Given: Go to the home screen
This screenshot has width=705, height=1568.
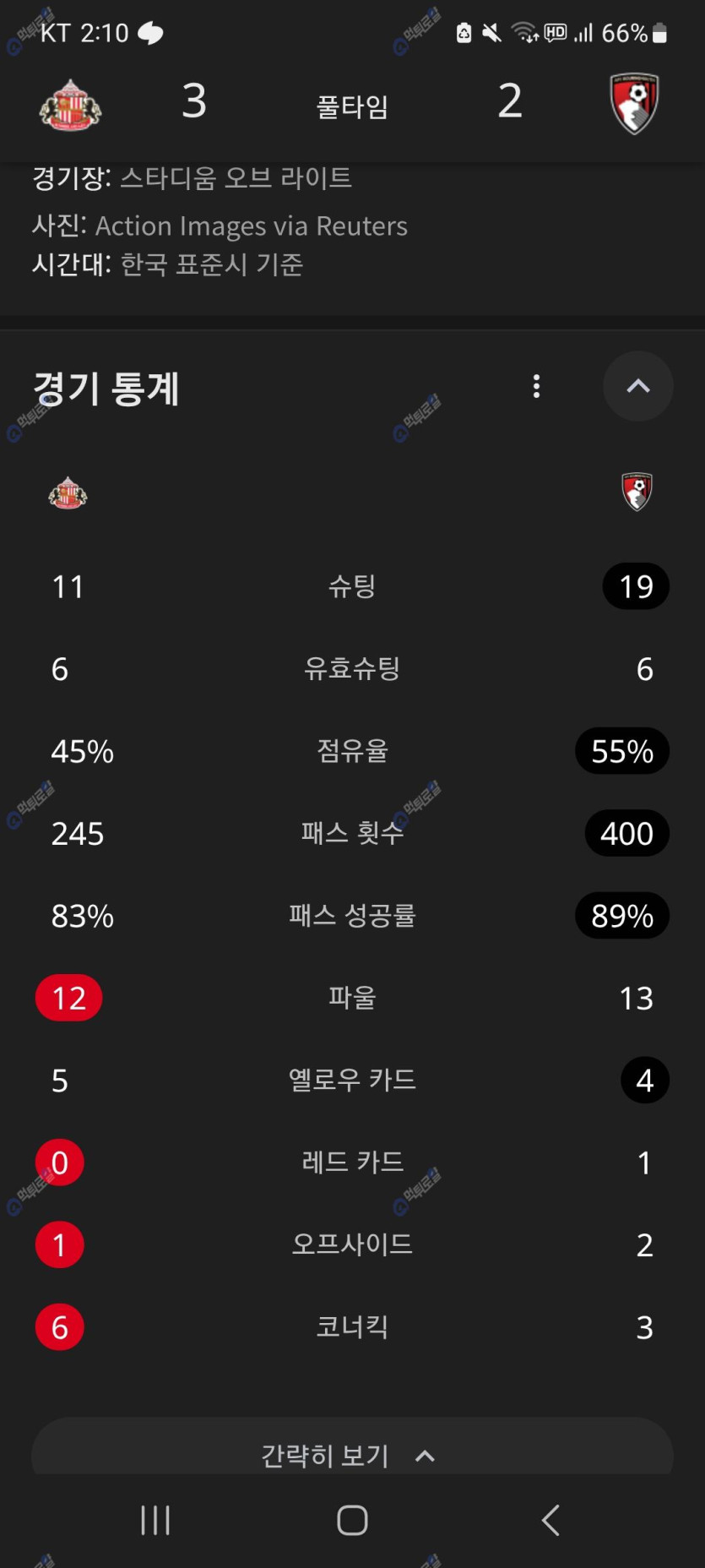Looking at the screenshot, I should 352,1520.
